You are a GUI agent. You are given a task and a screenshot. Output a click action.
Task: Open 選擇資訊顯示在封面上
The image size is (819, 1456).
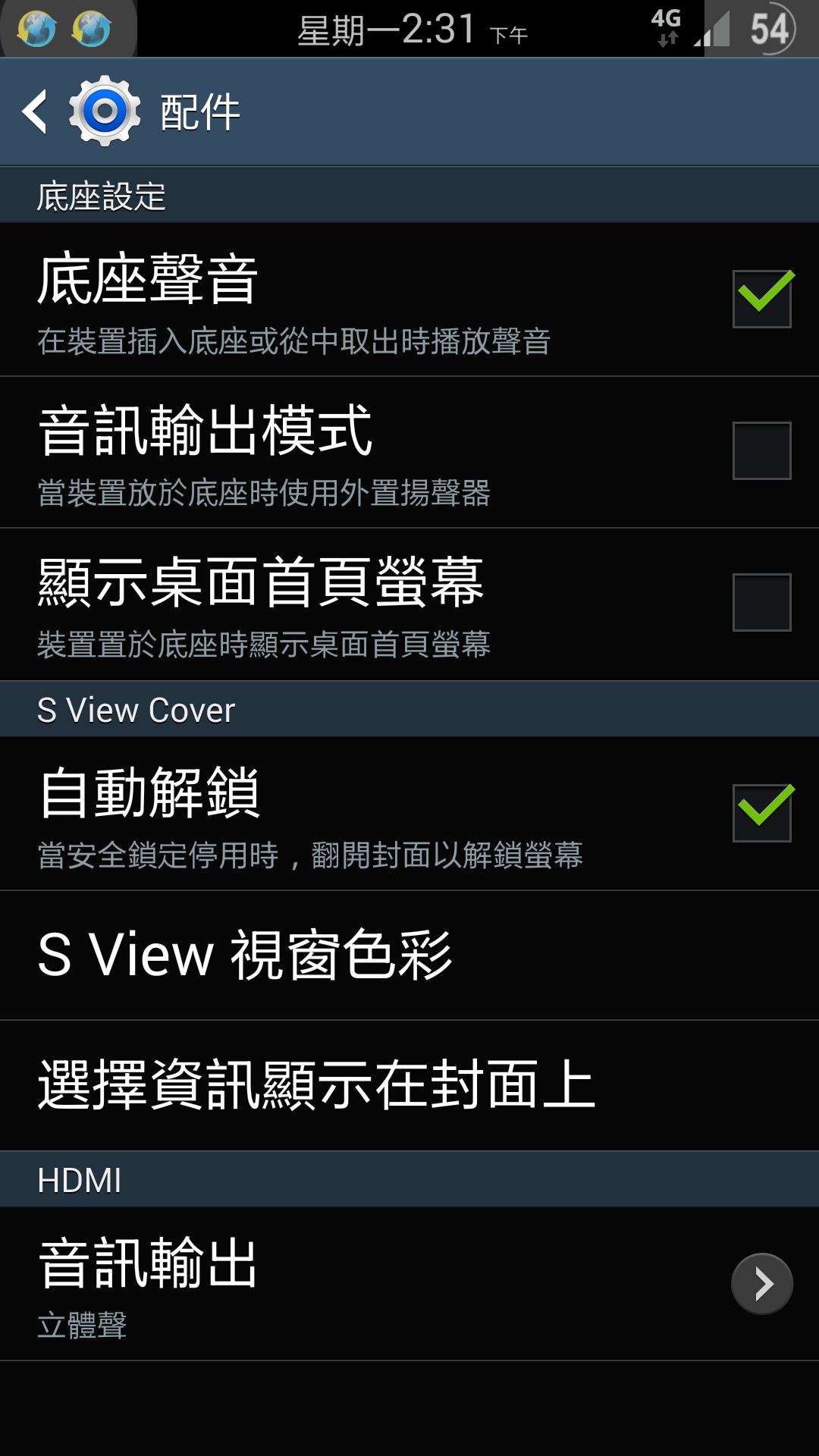(409, 1085)
